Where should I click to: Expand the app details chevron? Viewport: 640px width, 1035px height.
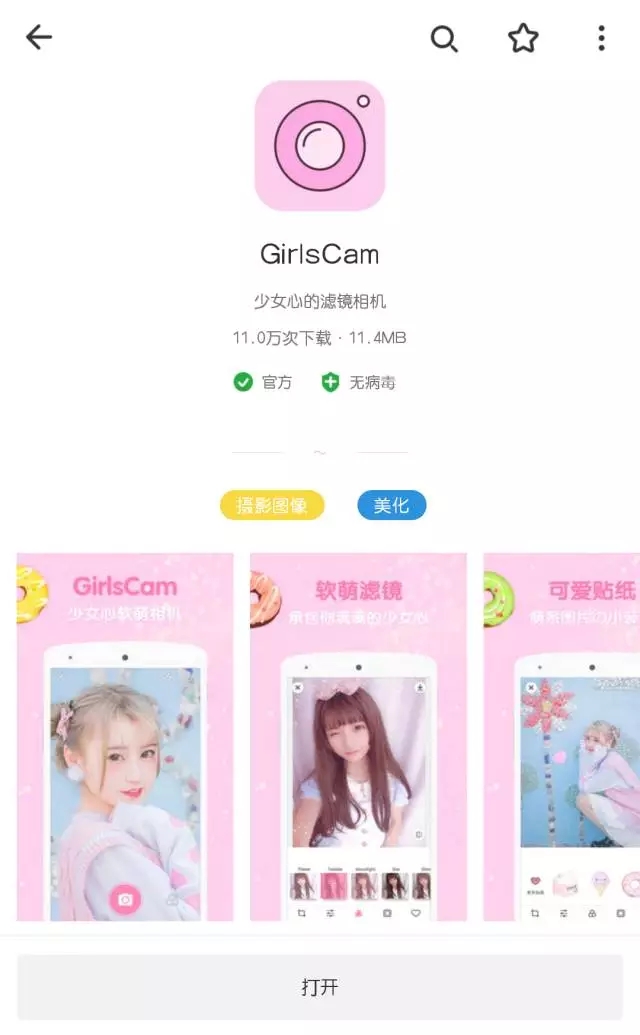pos(320,453)
